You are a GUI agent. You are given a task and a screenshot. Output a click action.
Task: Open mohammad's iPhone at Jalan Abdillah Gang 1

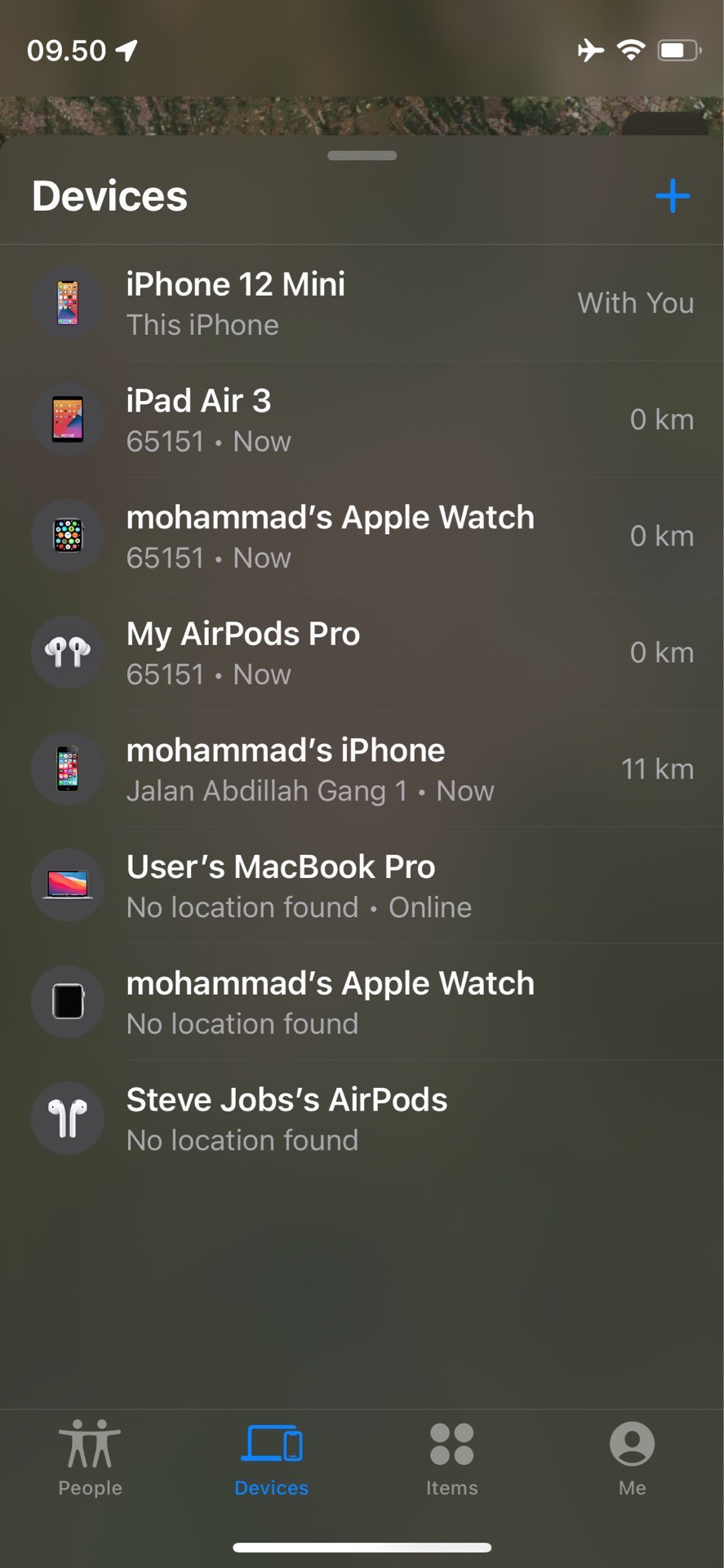(x=362, y=769)
